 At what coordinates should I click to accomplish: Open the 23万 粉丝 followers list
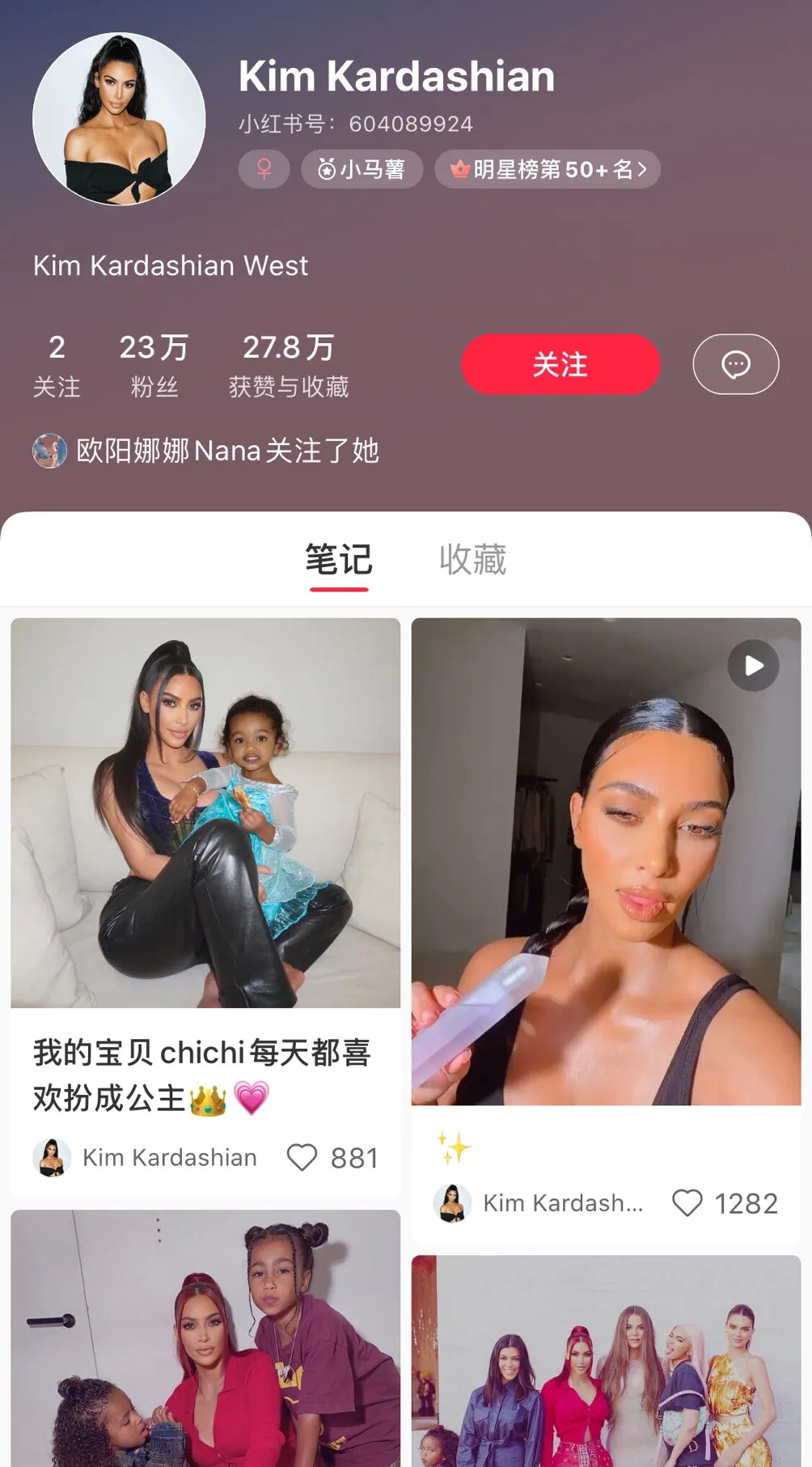coord(154,365)
